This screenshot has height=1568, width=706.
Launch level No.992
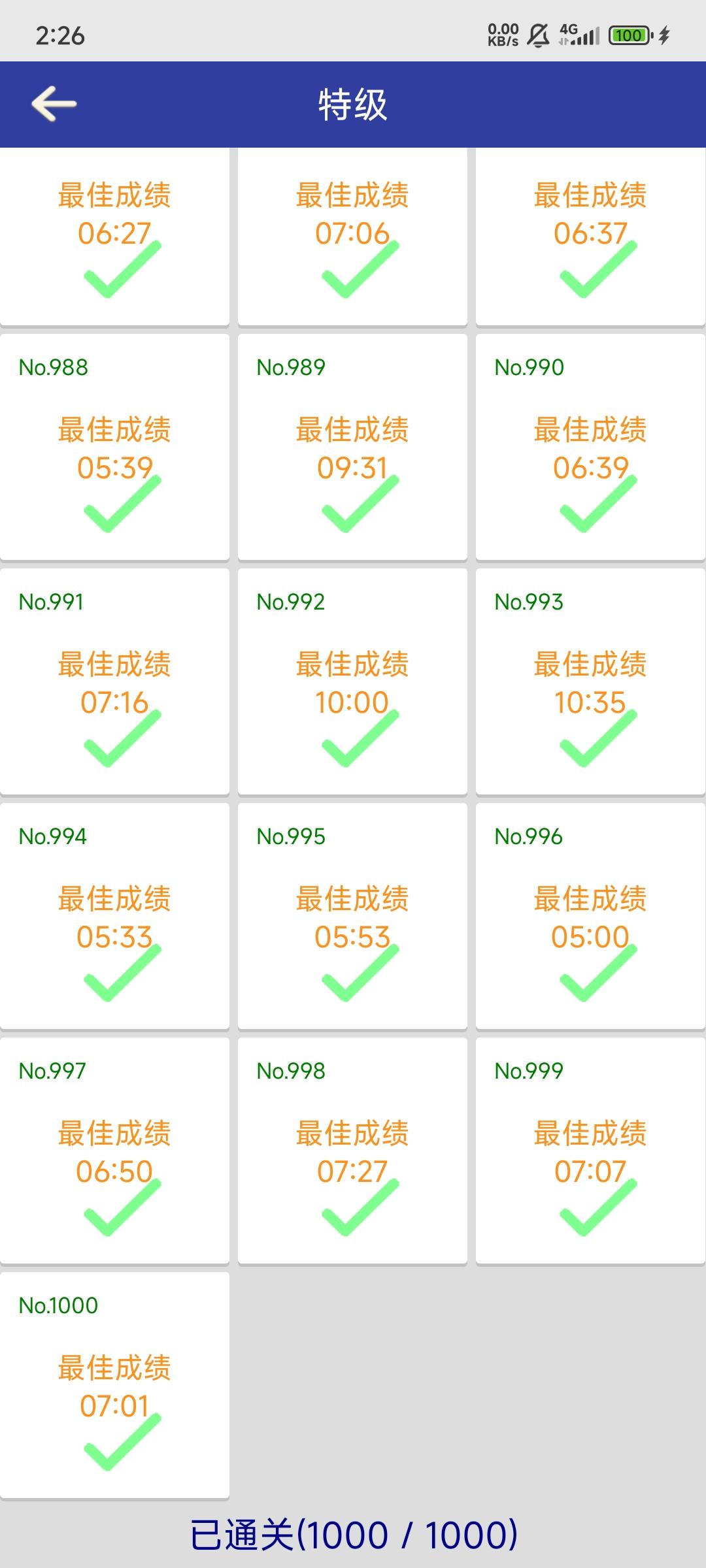pyautogui.click(x=352, y=681)
